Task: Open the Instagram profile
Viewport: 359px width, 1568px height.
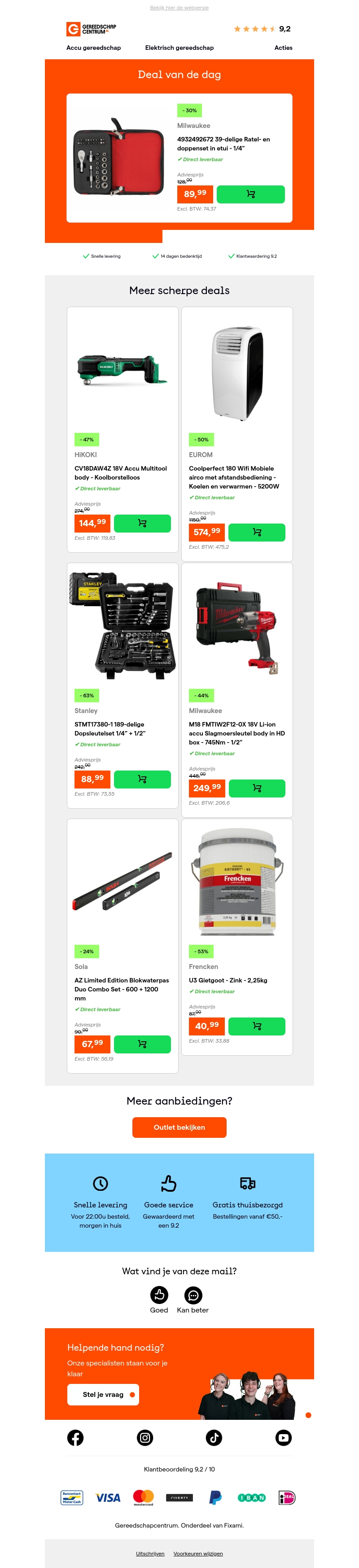Action: tap(145, 1437)
